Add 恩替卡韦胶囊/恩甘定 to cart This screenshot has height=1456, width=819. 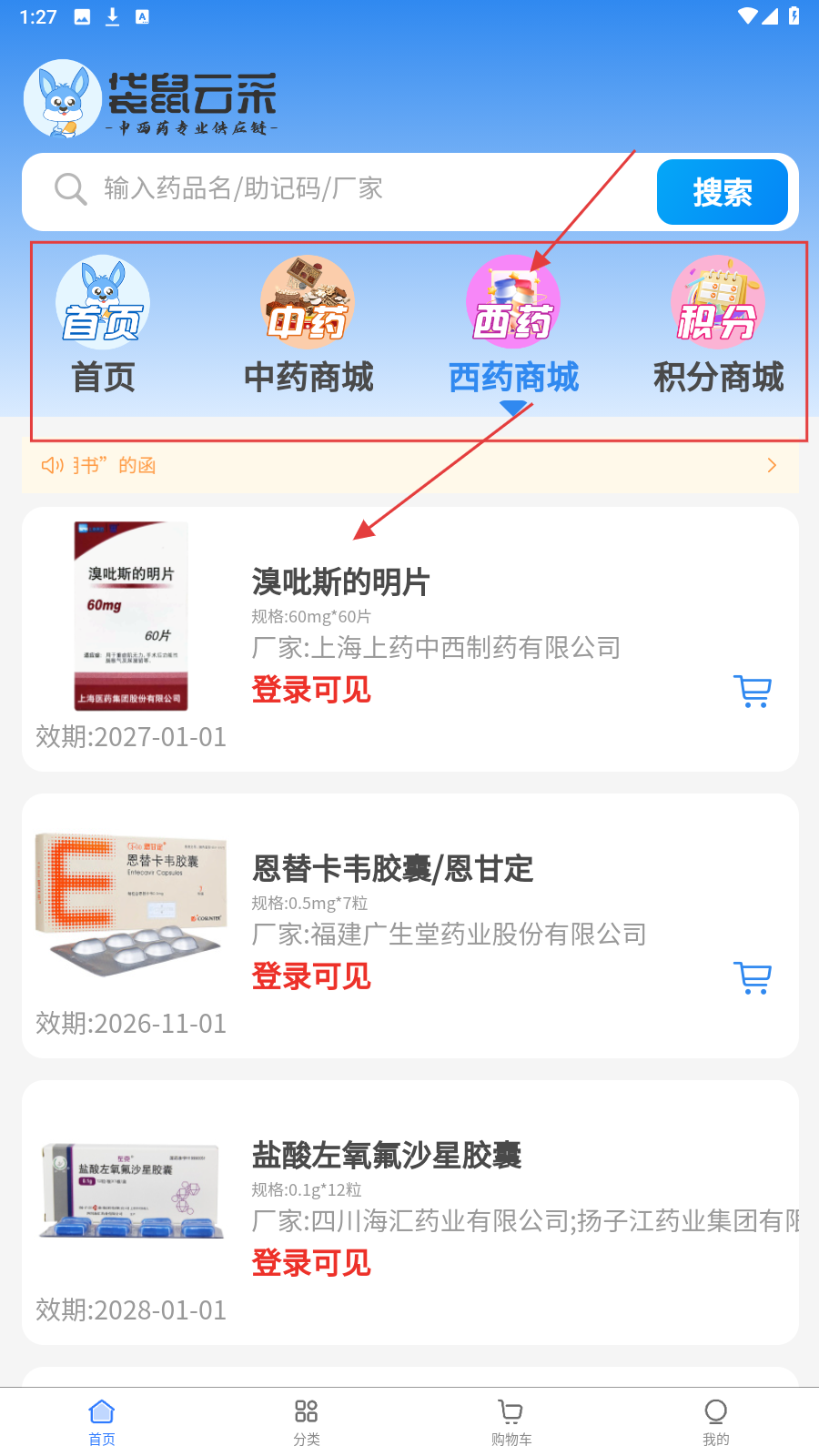click(753, 978)
